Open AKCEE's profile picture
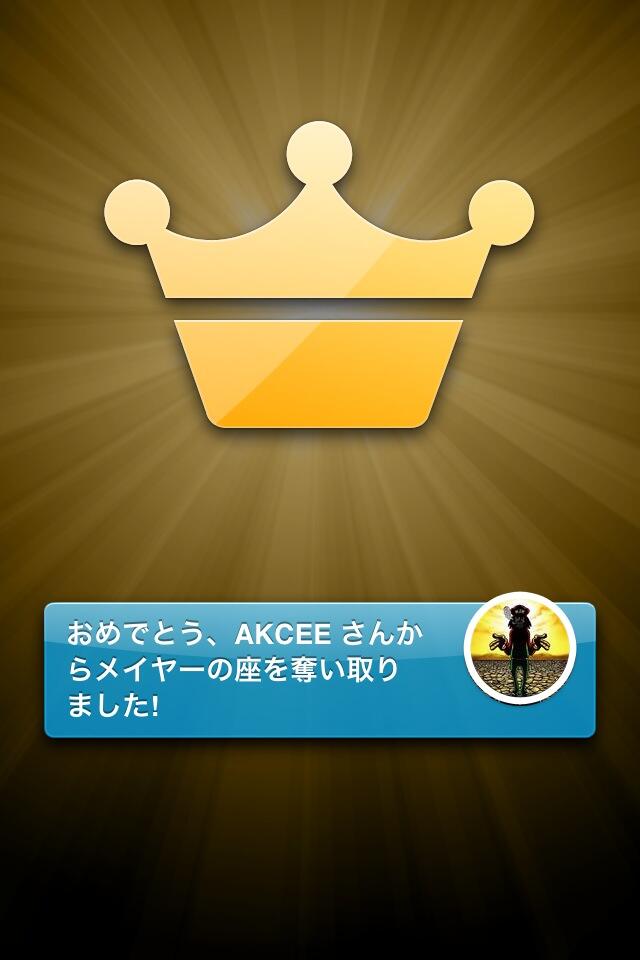 point(520,648)
